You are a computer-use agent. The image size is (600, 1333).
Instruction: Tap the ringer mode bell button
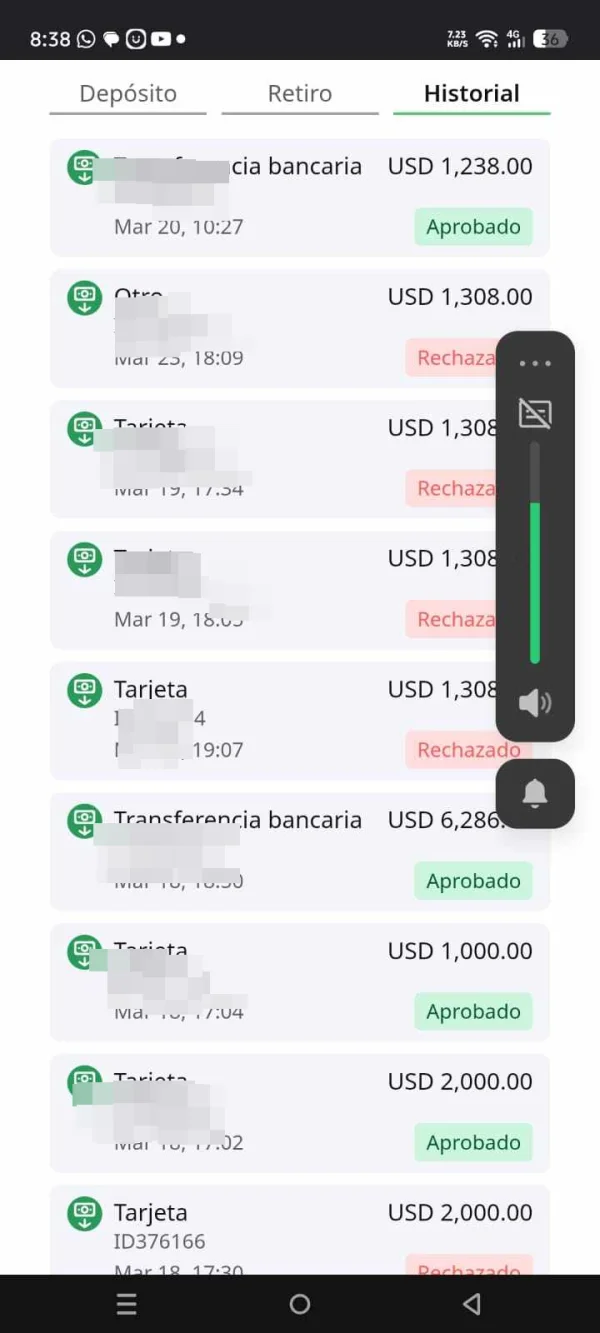click(x=535, y=794)
